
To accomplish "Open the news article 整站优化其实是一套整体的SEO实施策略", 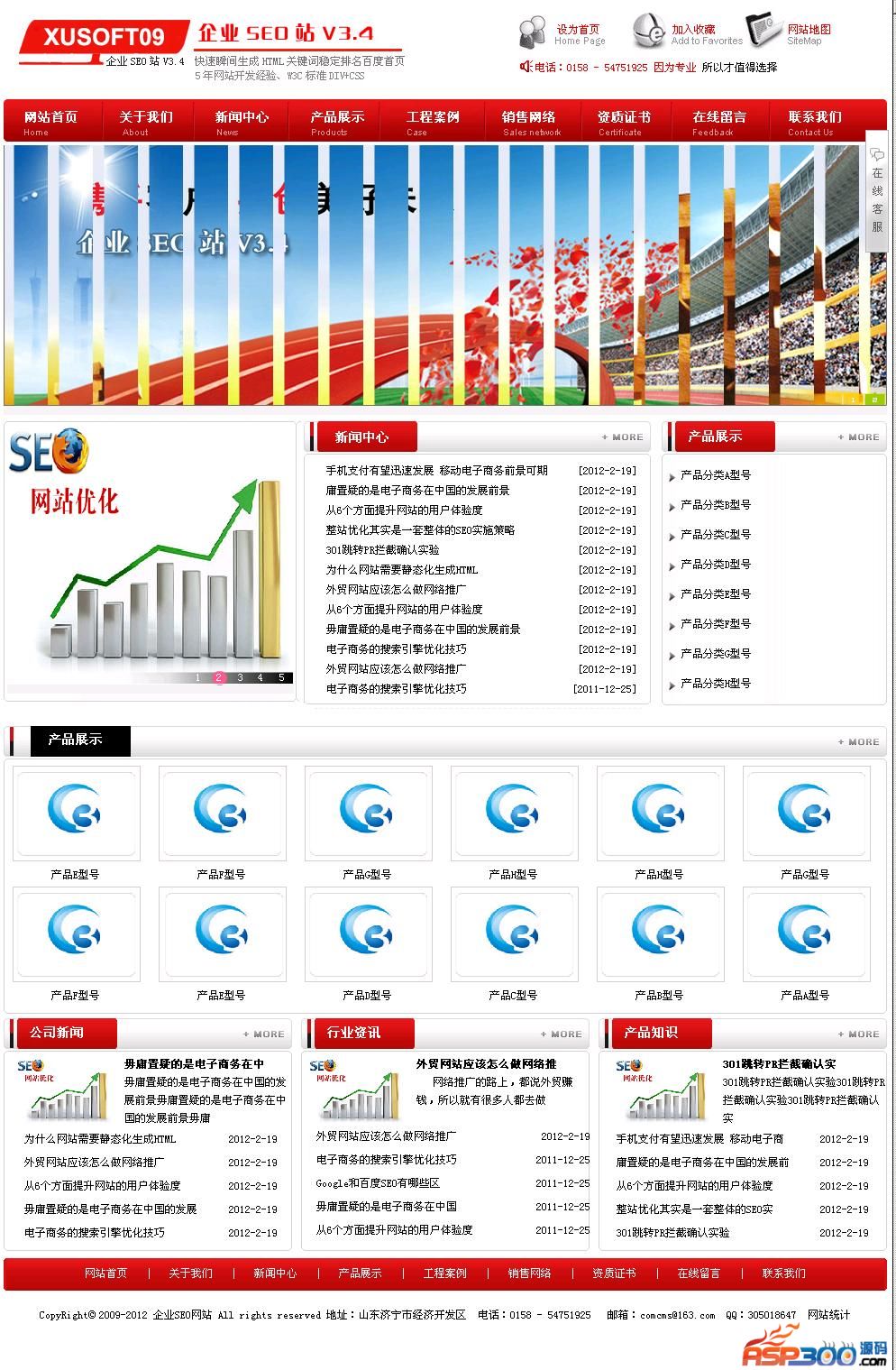I will click(x=420, y=530).
